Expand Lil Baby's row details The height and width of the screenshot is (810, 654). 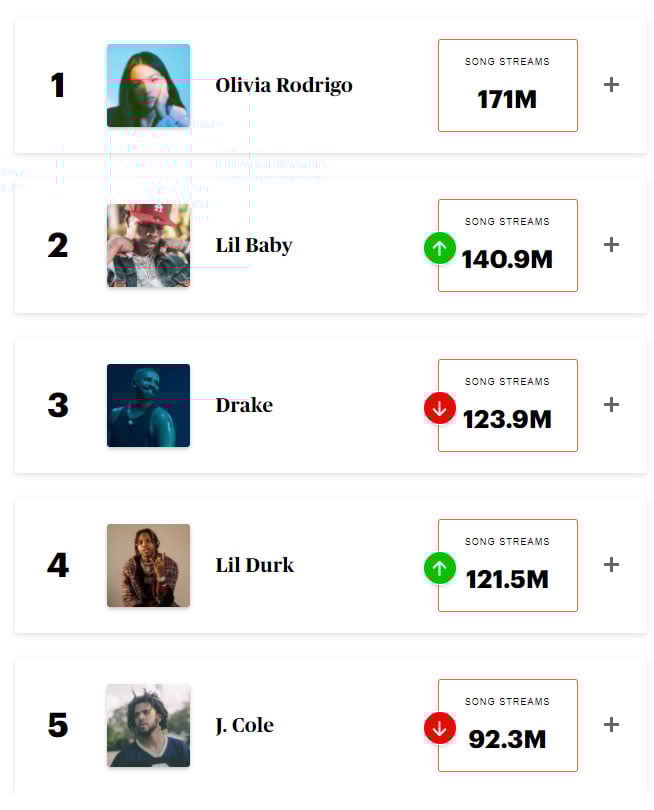point(611,245)
